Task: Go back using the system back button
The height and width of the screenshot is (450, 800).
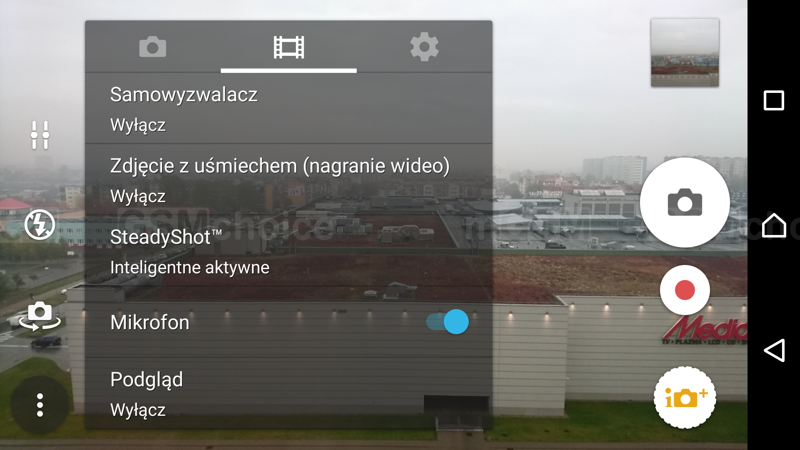Action: point(774,350)
